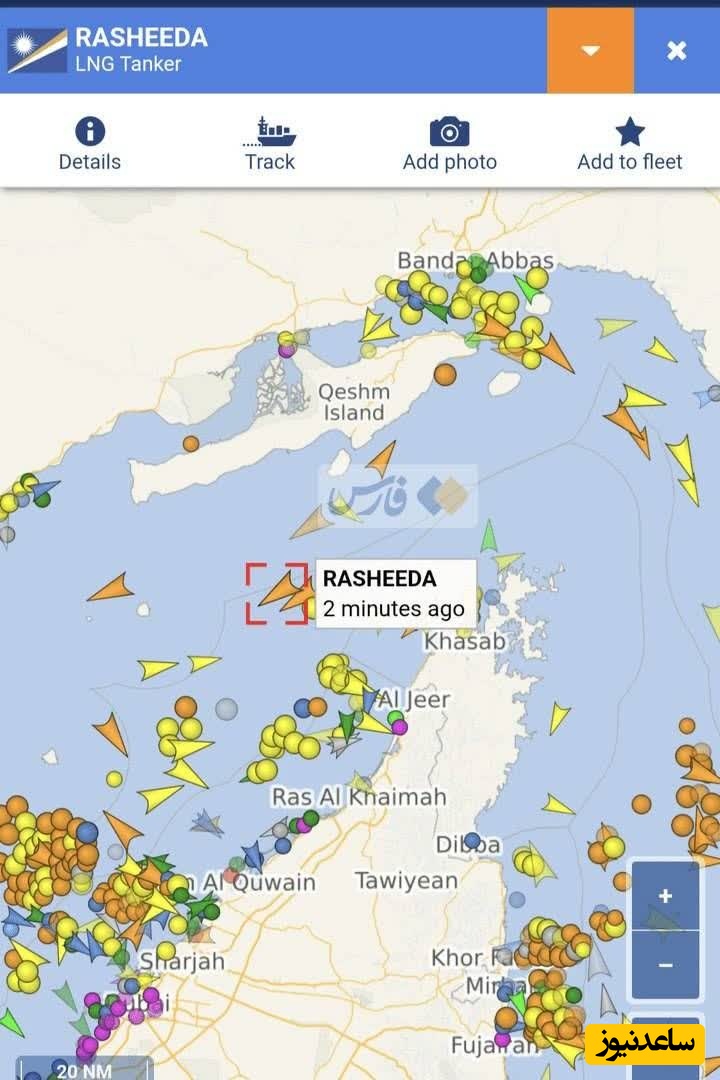The width and height of the screenshot is (720, 1080).
Task: Add photo of the vessel
Action: coord(449,144)
